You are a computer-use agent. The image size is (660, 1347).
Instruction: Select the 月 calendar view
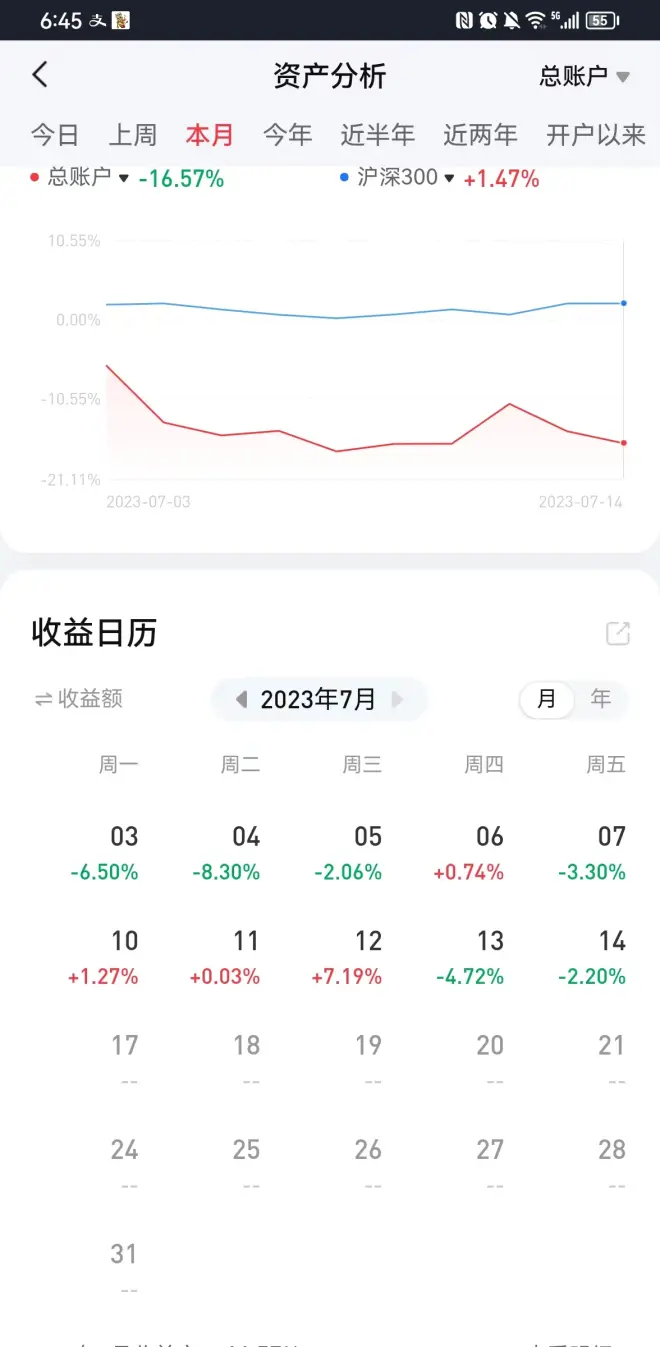(546, 699)
